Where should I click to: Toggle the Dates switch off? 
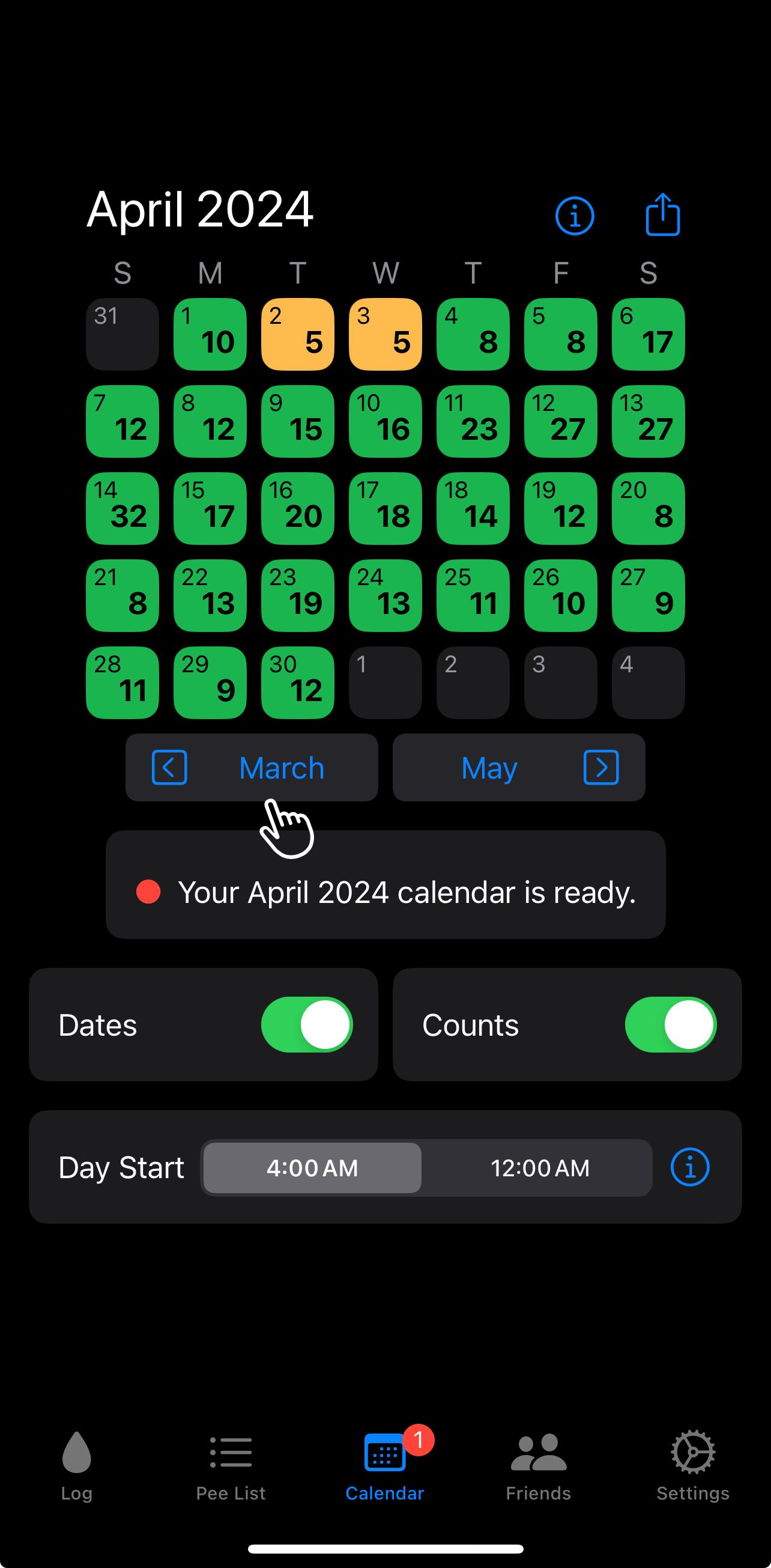tap(307, 1024)
